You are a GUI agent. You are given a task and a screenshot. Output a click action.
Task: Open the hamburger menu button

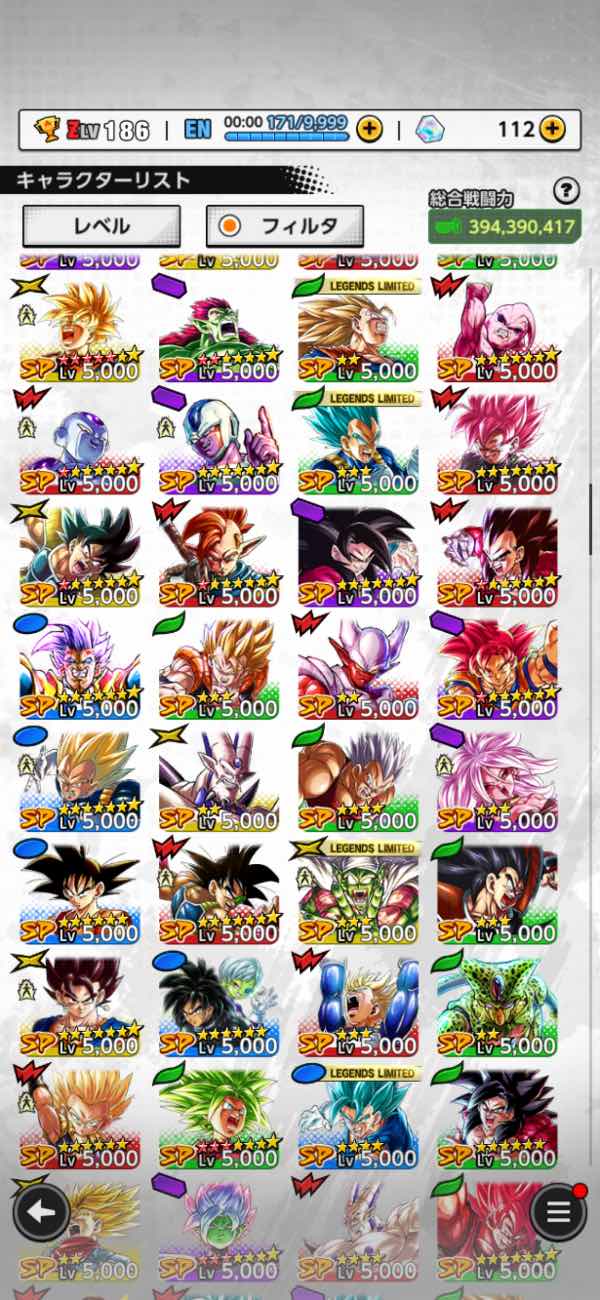point(557,1213)
